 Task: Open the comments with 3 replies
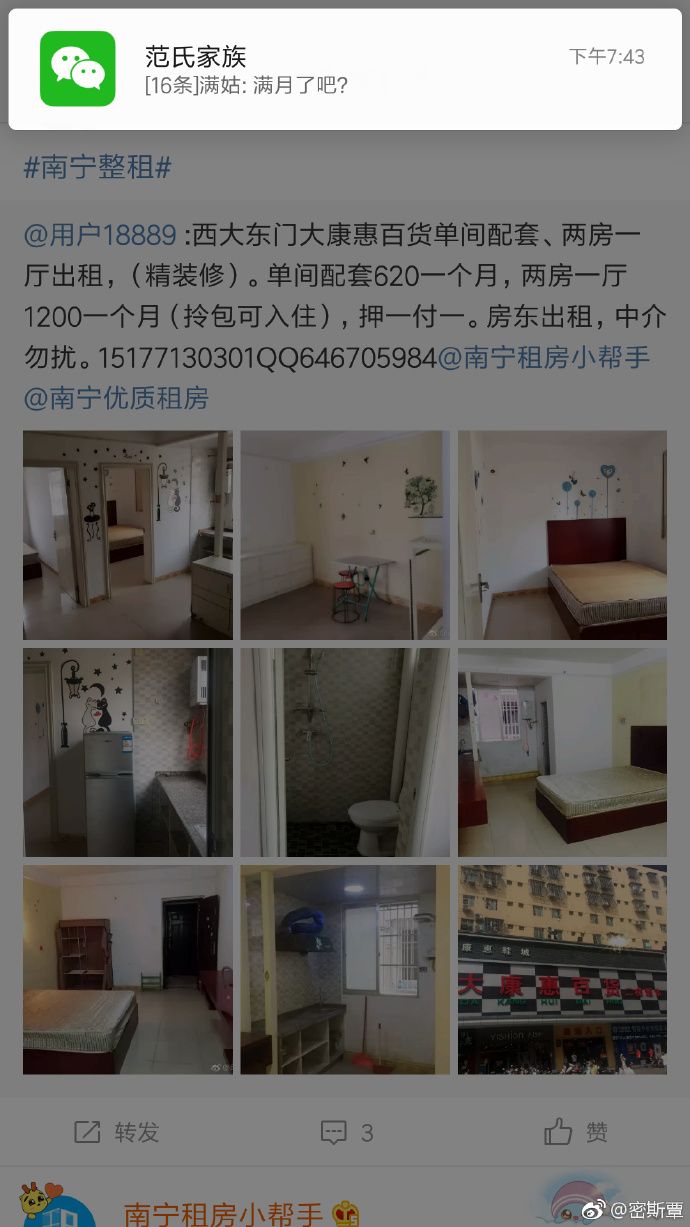tap(346, 1132)
